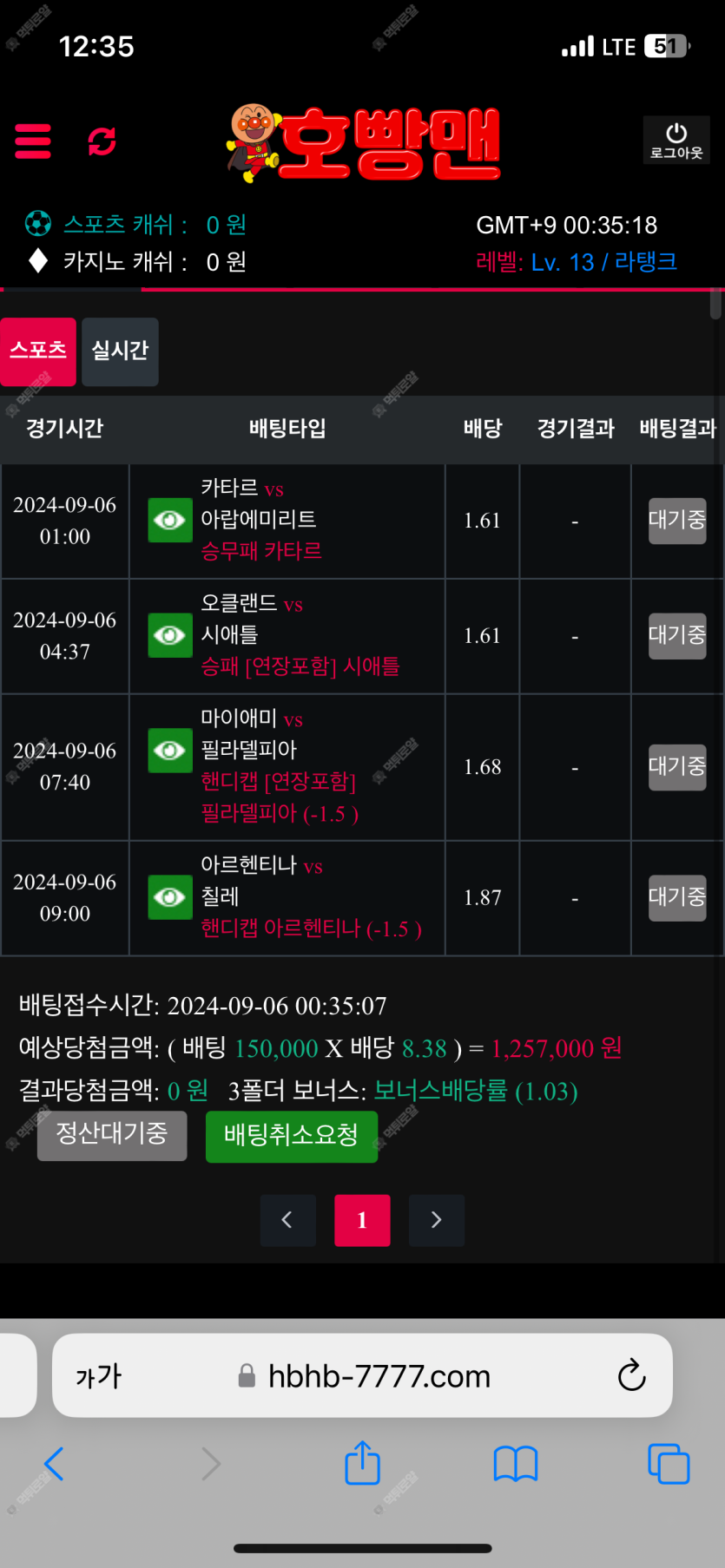Viewport: 725px width, 1568px height.
Task: View details for 카타르 vs 아랍에미리트 match
Action: coord(169,520)
